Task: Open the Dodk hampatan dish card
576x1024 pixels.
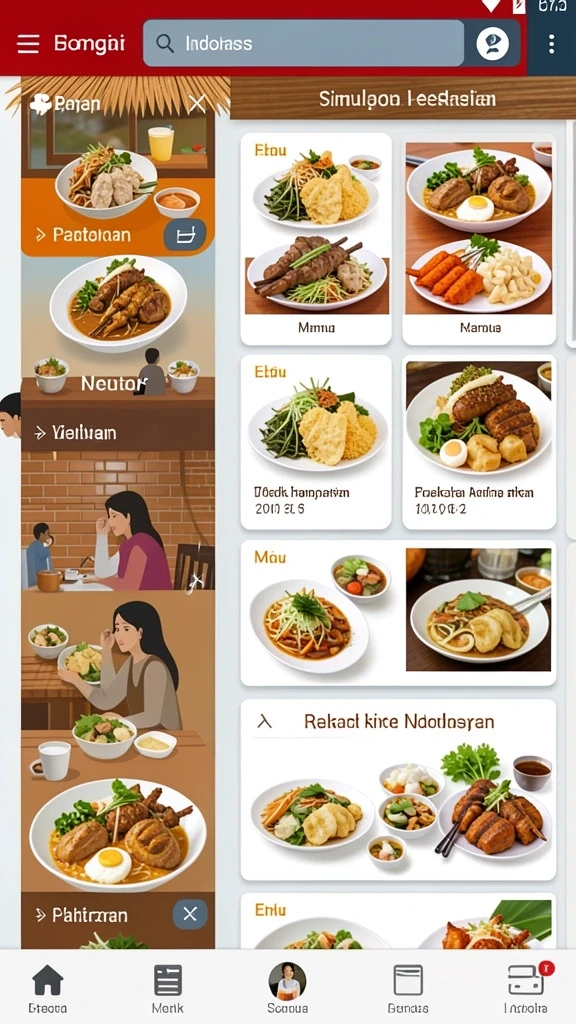Action: point(316,442)
